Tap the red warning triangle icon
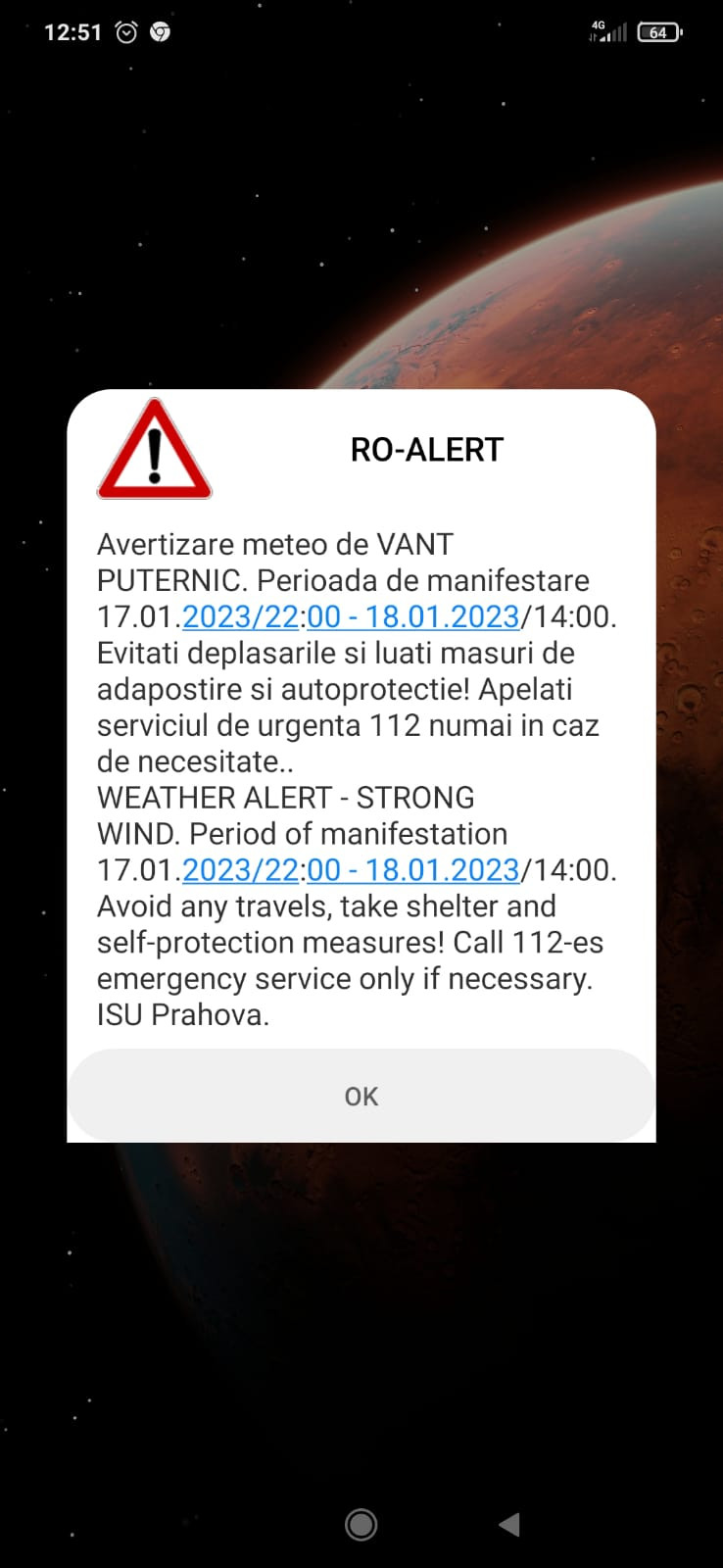This screenshot has height=1568, width=723. click(x=152, y=451)
